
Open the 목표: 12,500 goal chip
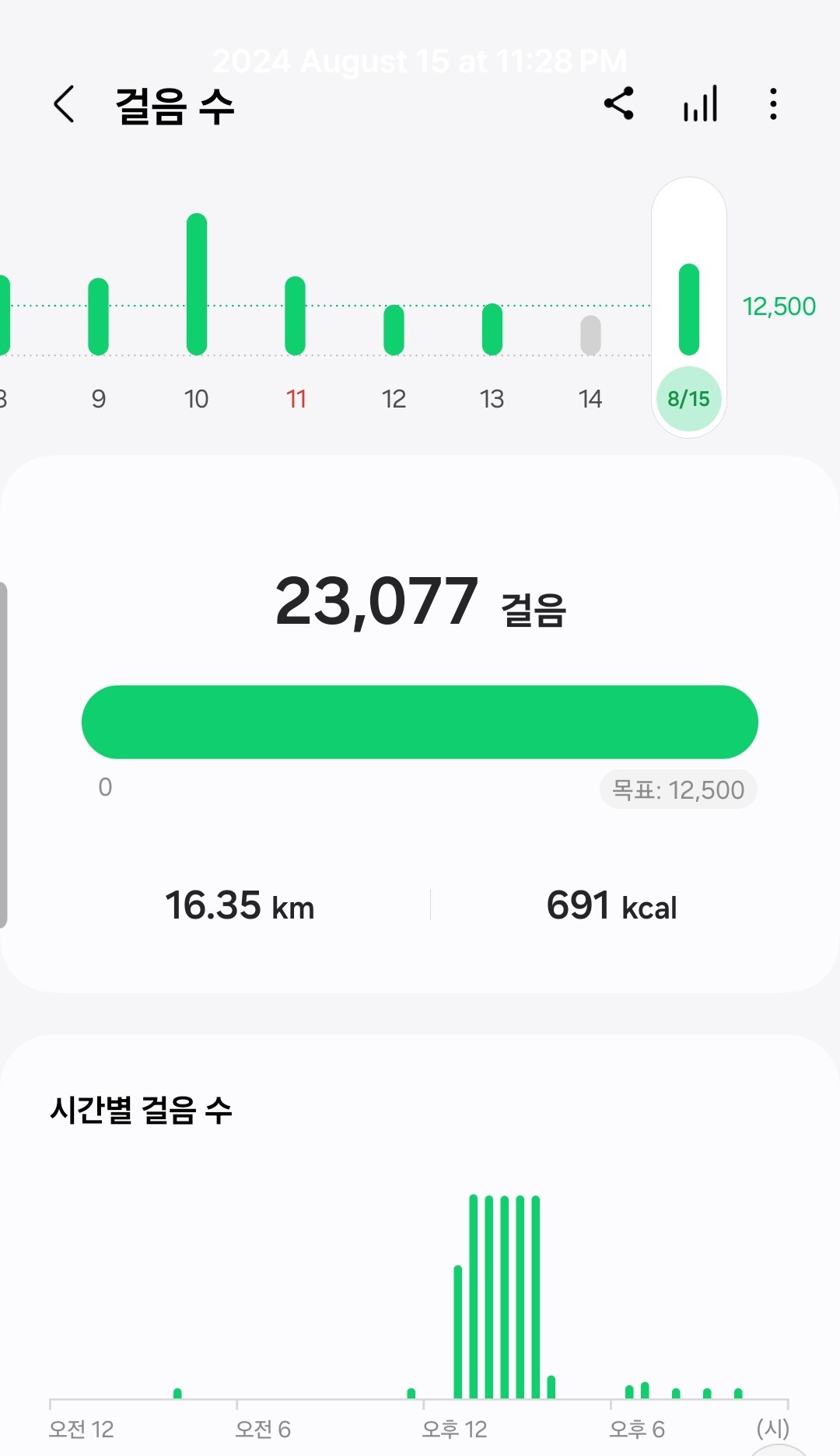678,790
